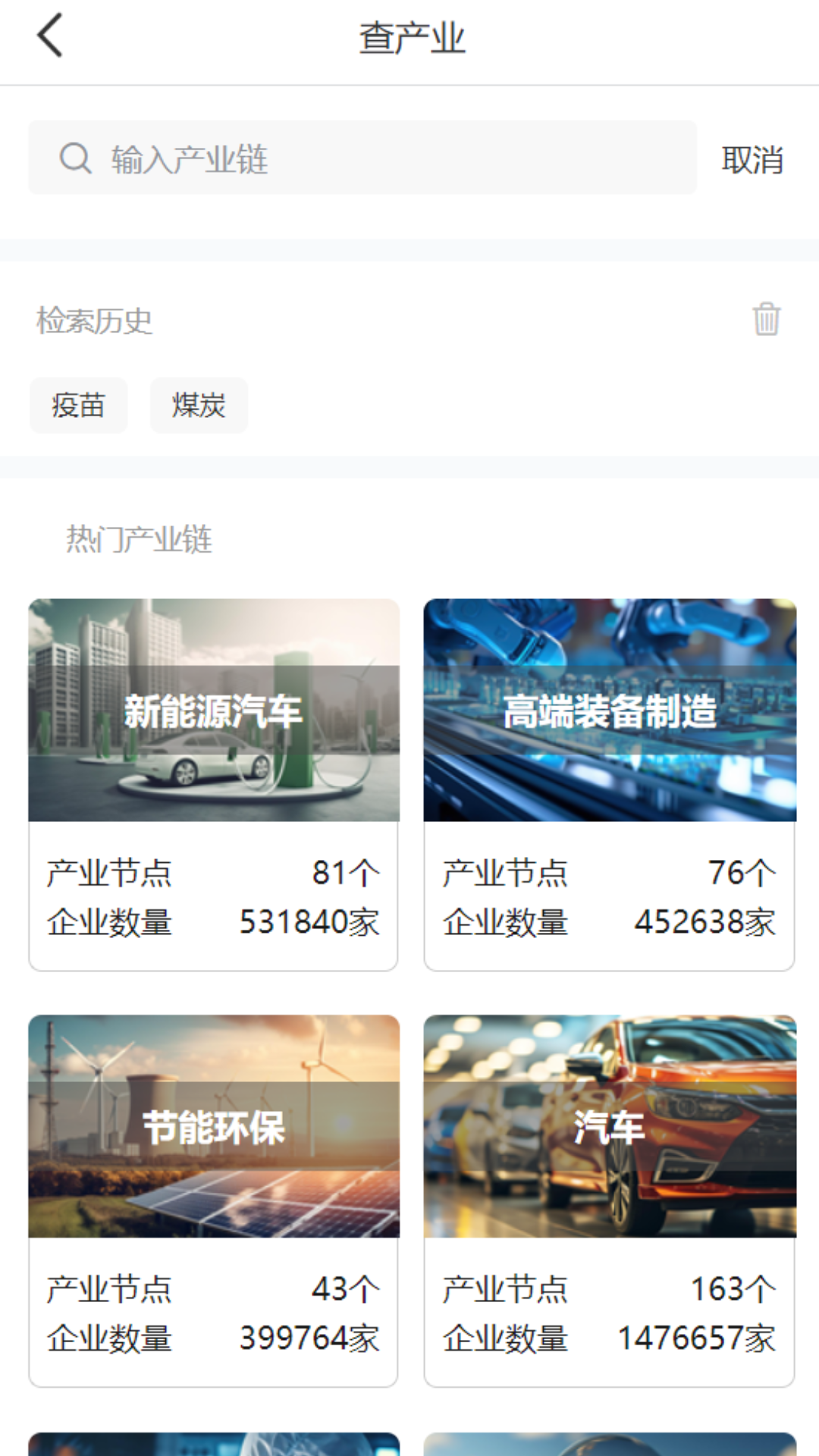Tap the 查产业 page title

click(x=413, y=36)
